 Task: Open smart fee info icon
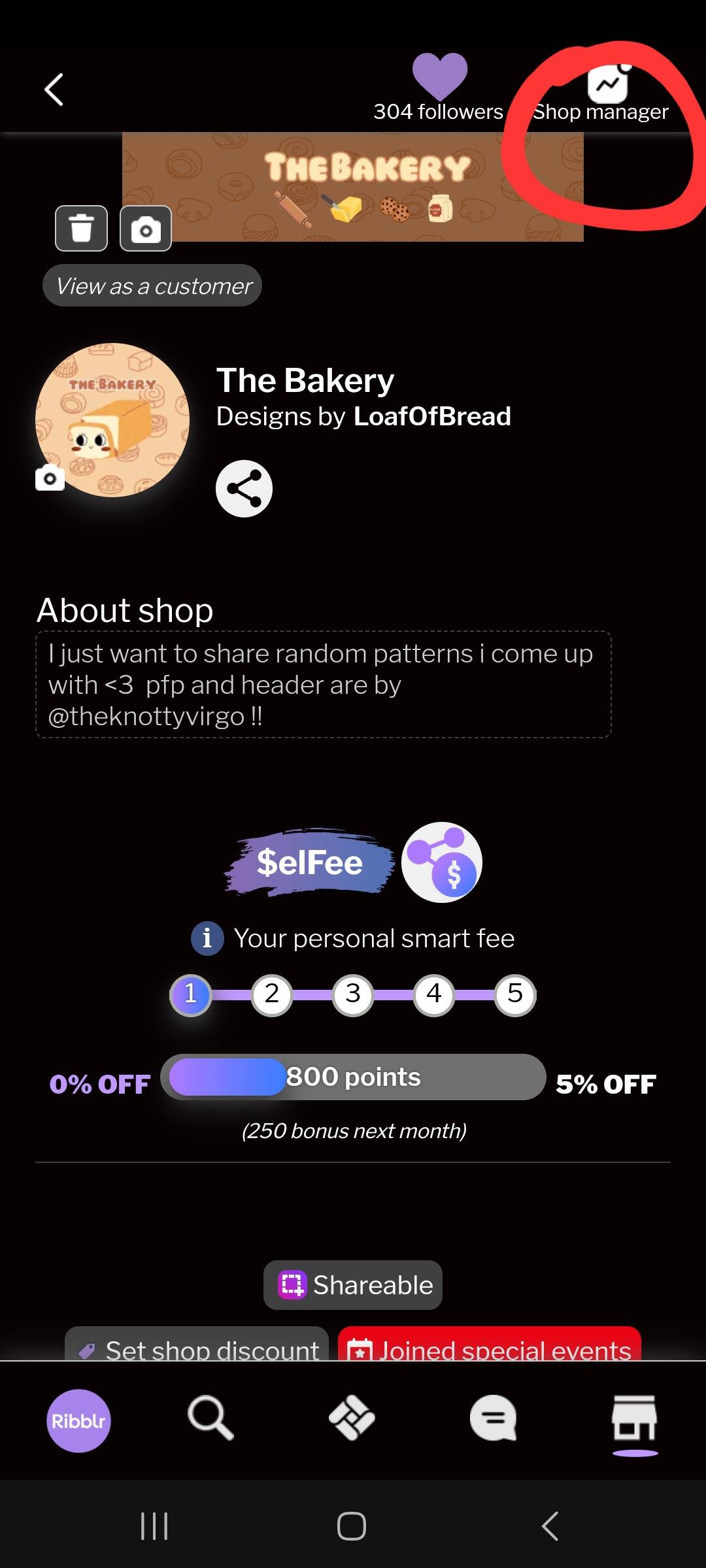[x=207, y=939]
